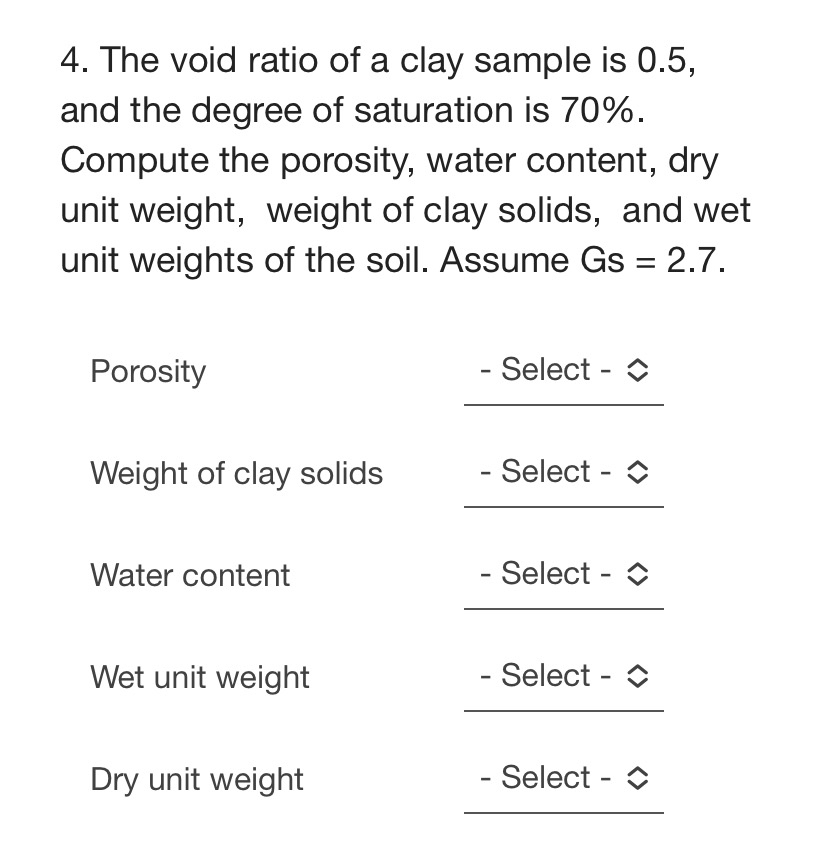Click the Weight of clay solids label

[236, 474]
